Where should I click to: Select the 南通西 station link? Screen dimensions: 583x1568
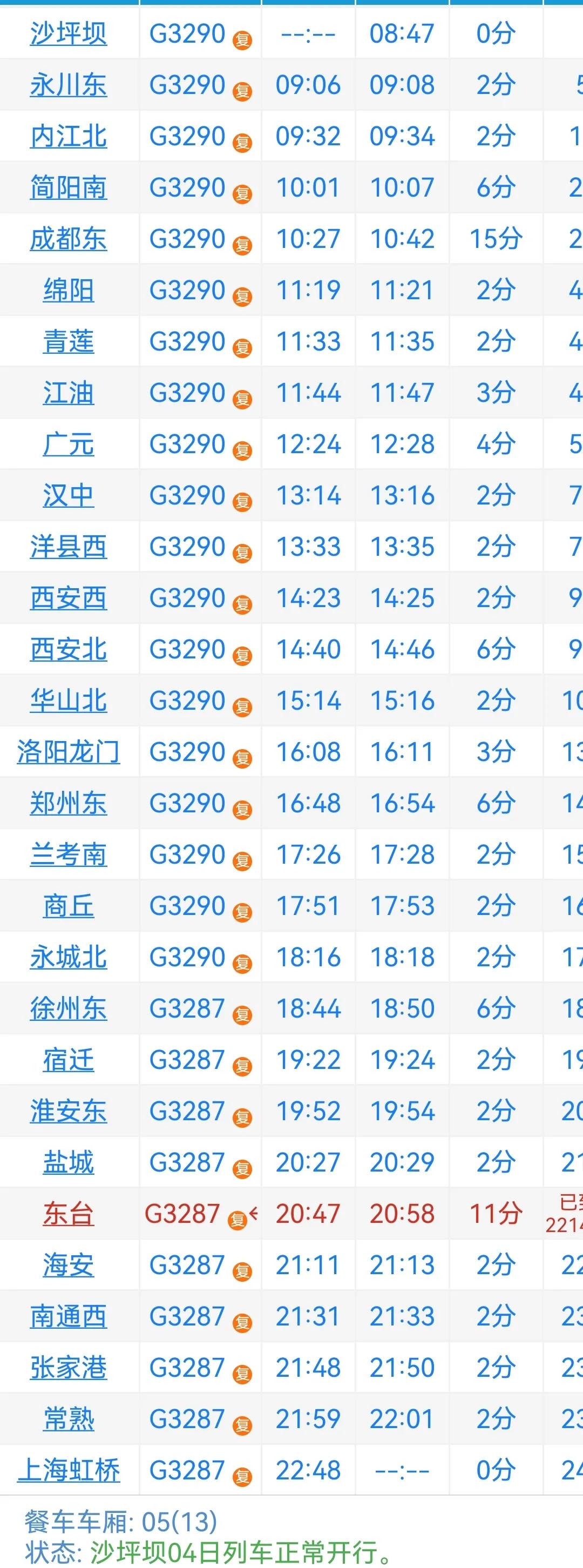(x=68, y=1316)
